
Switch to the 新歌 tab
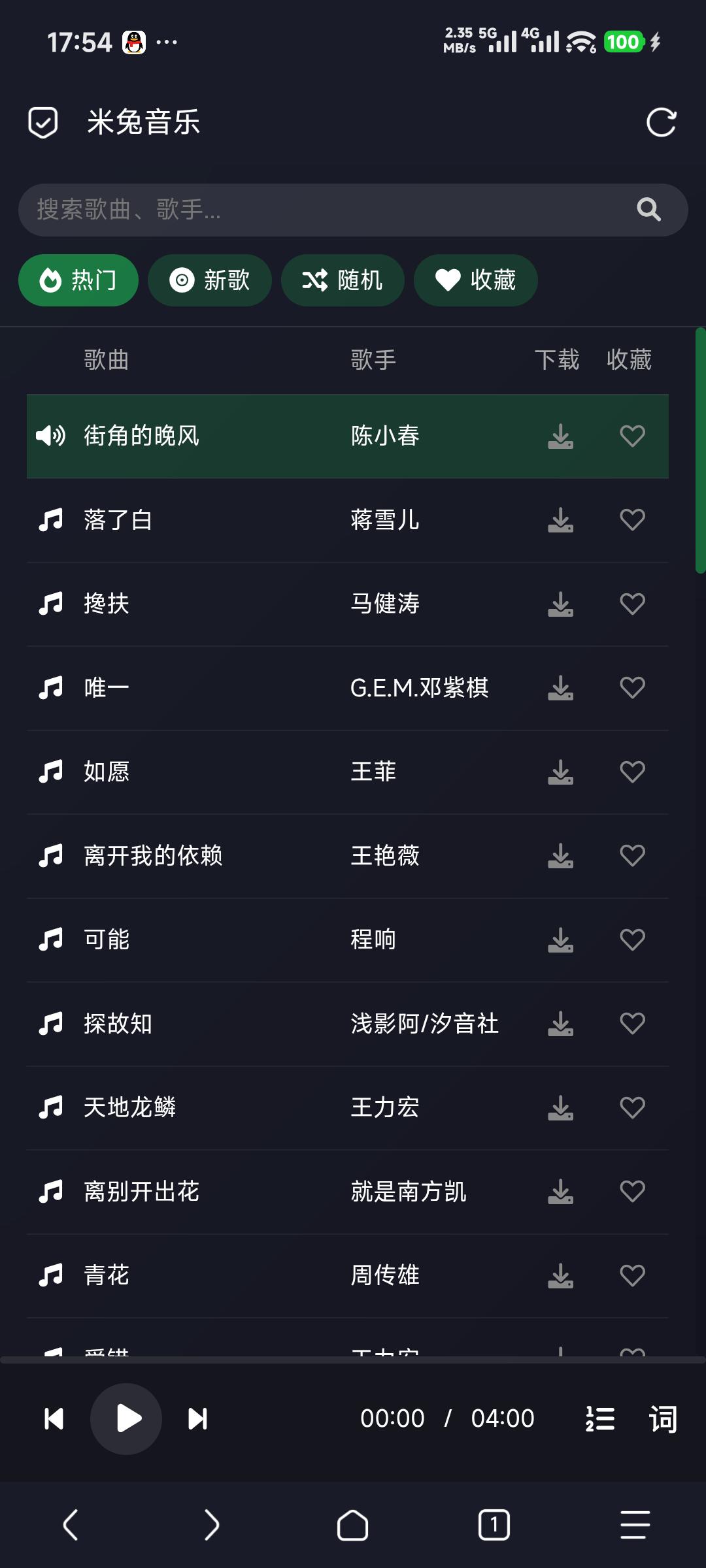pyautogui.click(x=210, y=280)
